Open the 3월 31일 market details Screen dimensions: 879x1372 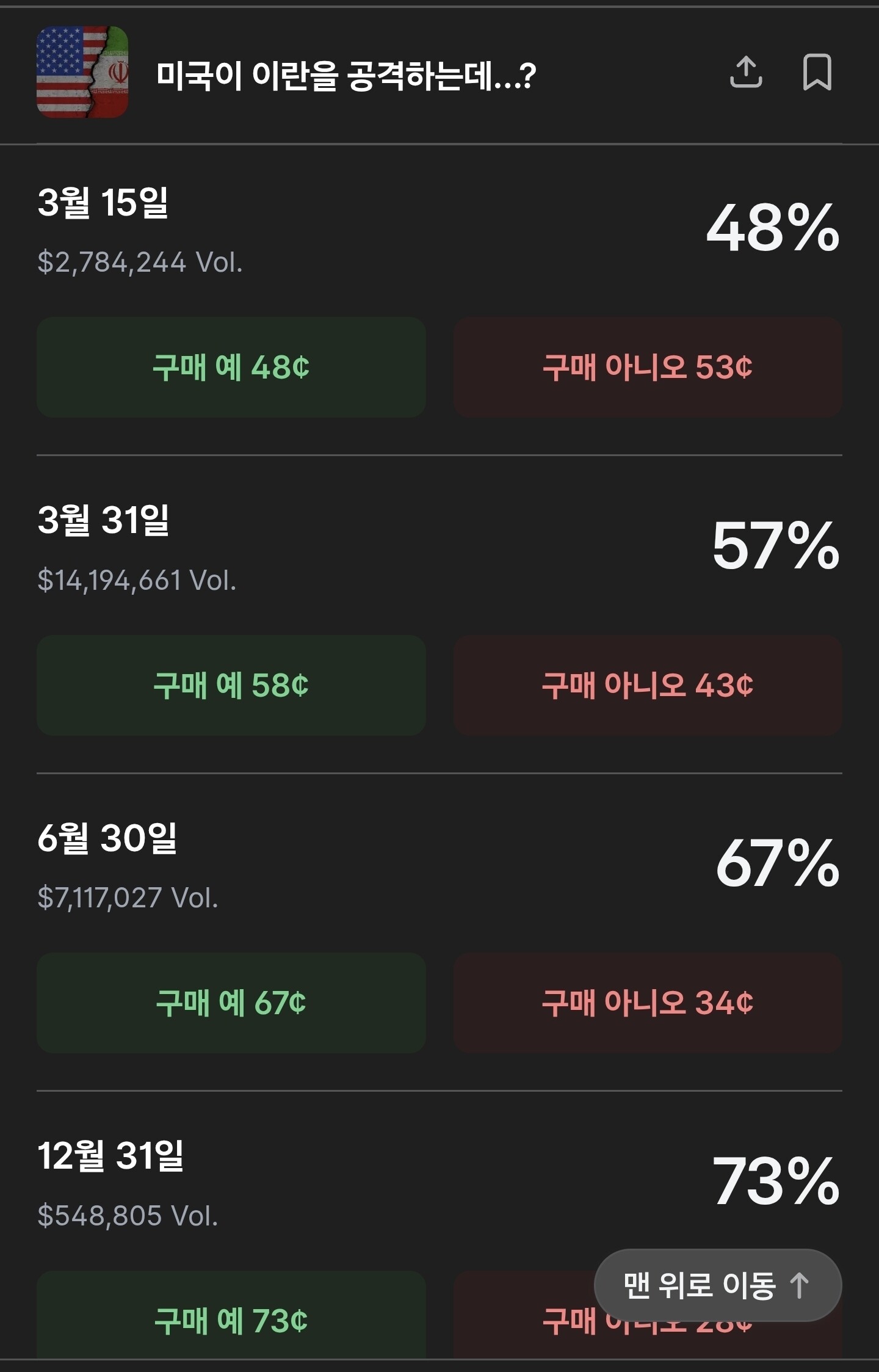coord(103,521)
